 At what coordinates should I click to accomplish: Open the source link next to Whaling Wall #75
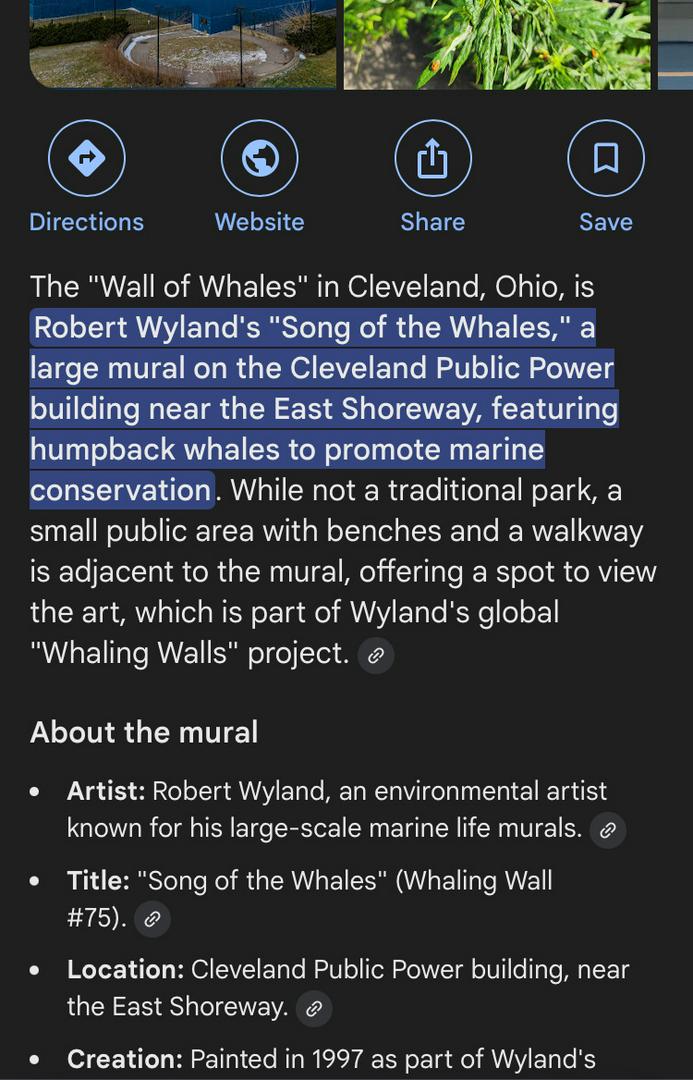point(152,920)
